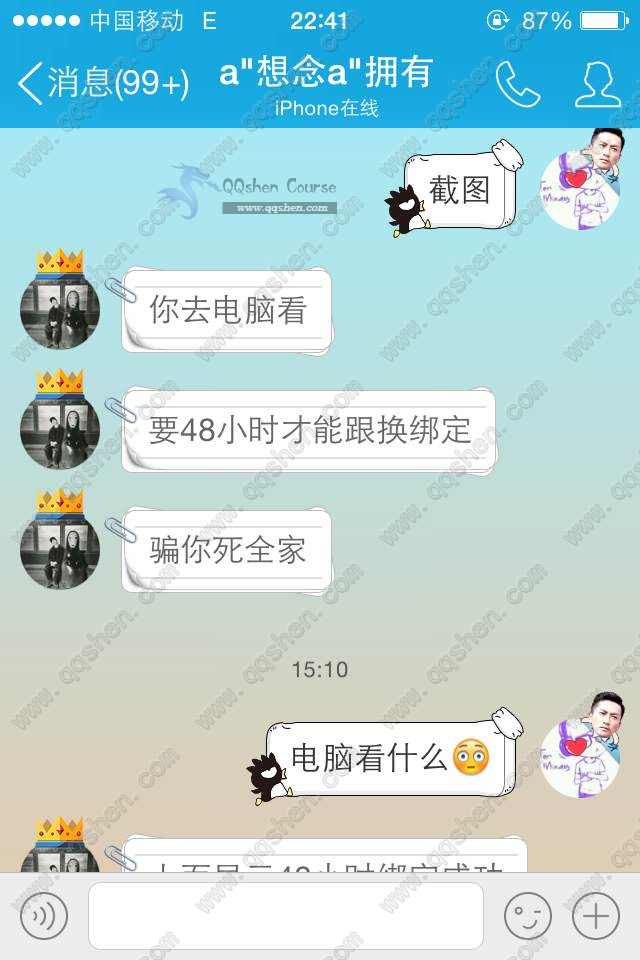Viewport: 640px width, 960px height.
Task: Open the plus attachments menu
Action: pos(596,916)
